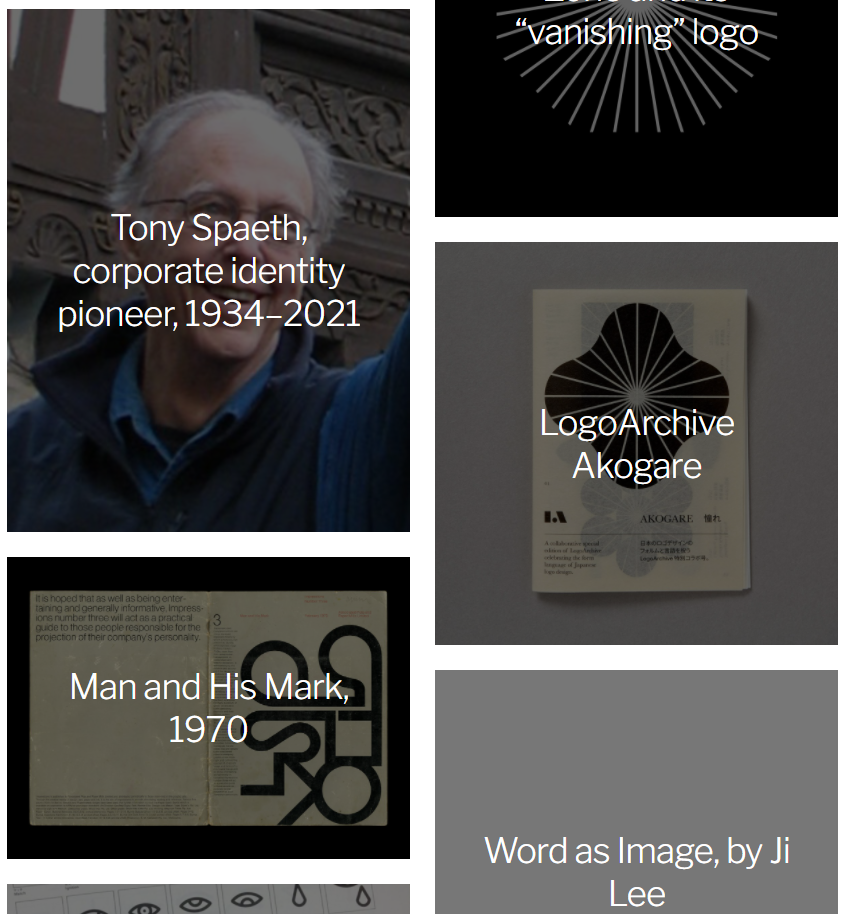
Task: View the LogoArchive Akogare post
Action: 636,444
